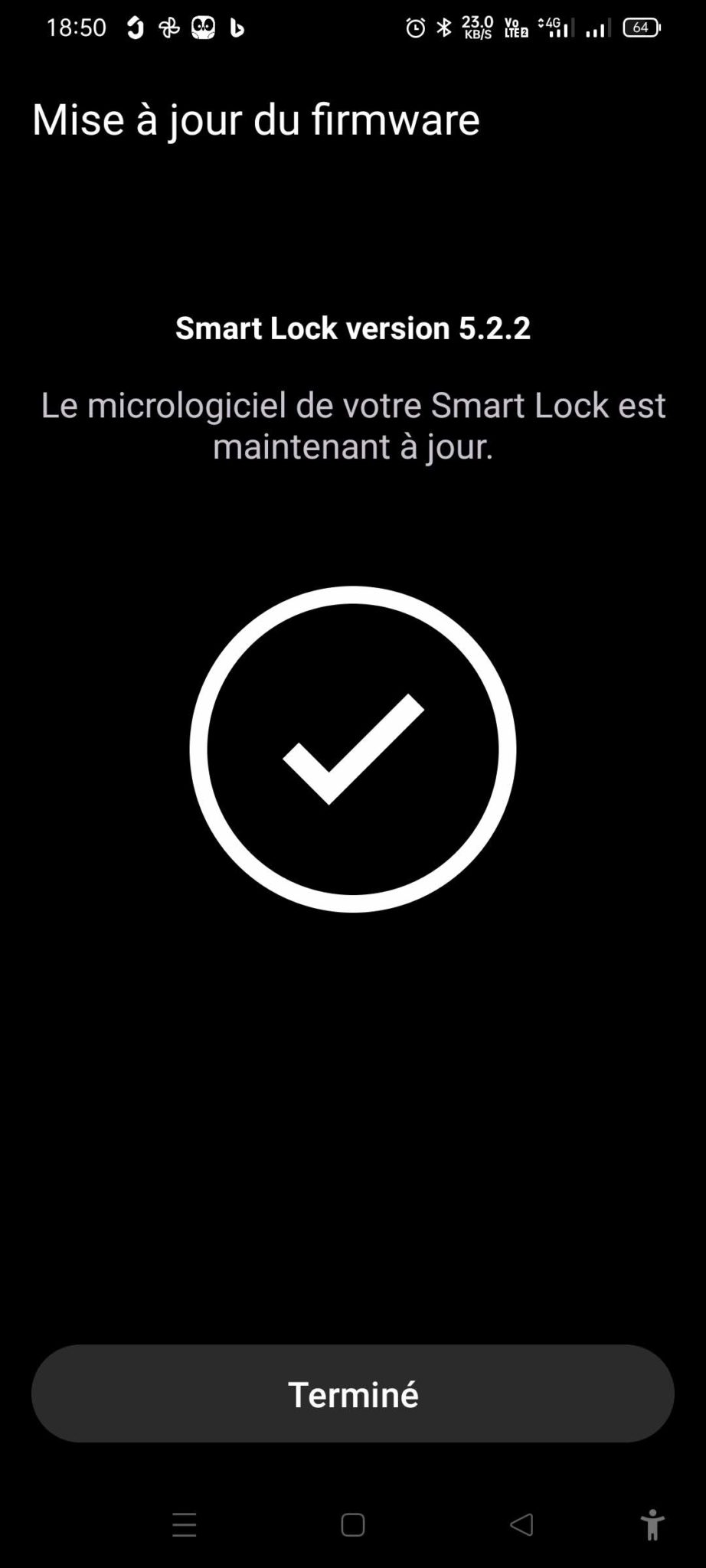Tap the Terminé button
The image size is (706, 1568).
pos(353,1393)
